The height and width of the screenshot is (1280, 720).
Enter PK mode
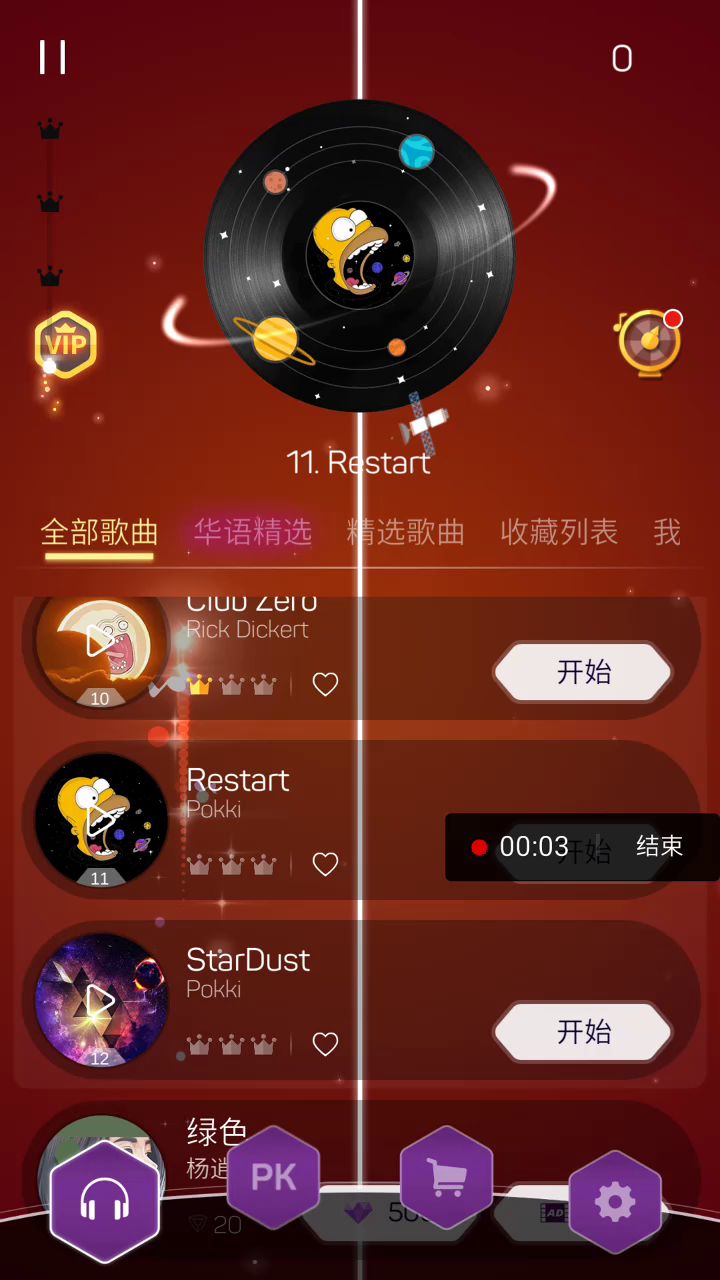point(273,1177)
